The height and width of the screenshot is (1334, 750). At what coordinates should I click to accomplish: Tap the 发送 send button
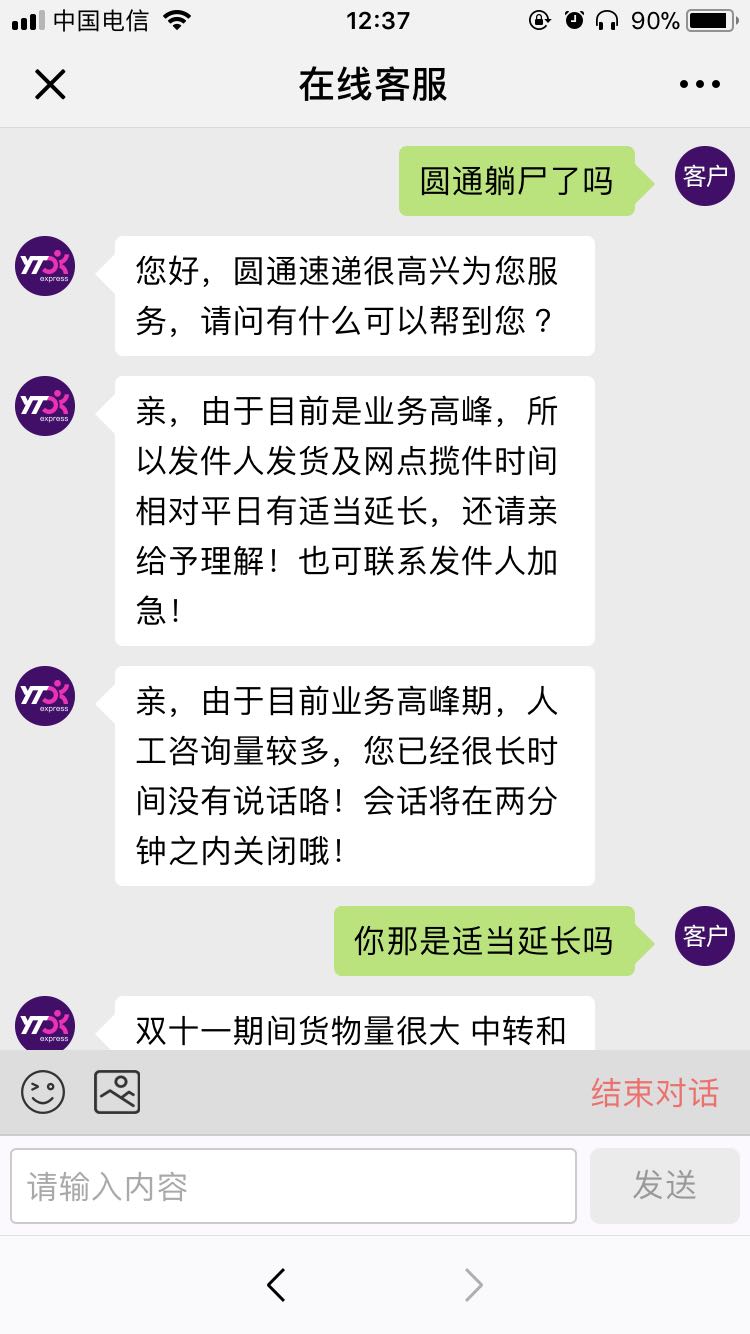[x=665, y=1186]
